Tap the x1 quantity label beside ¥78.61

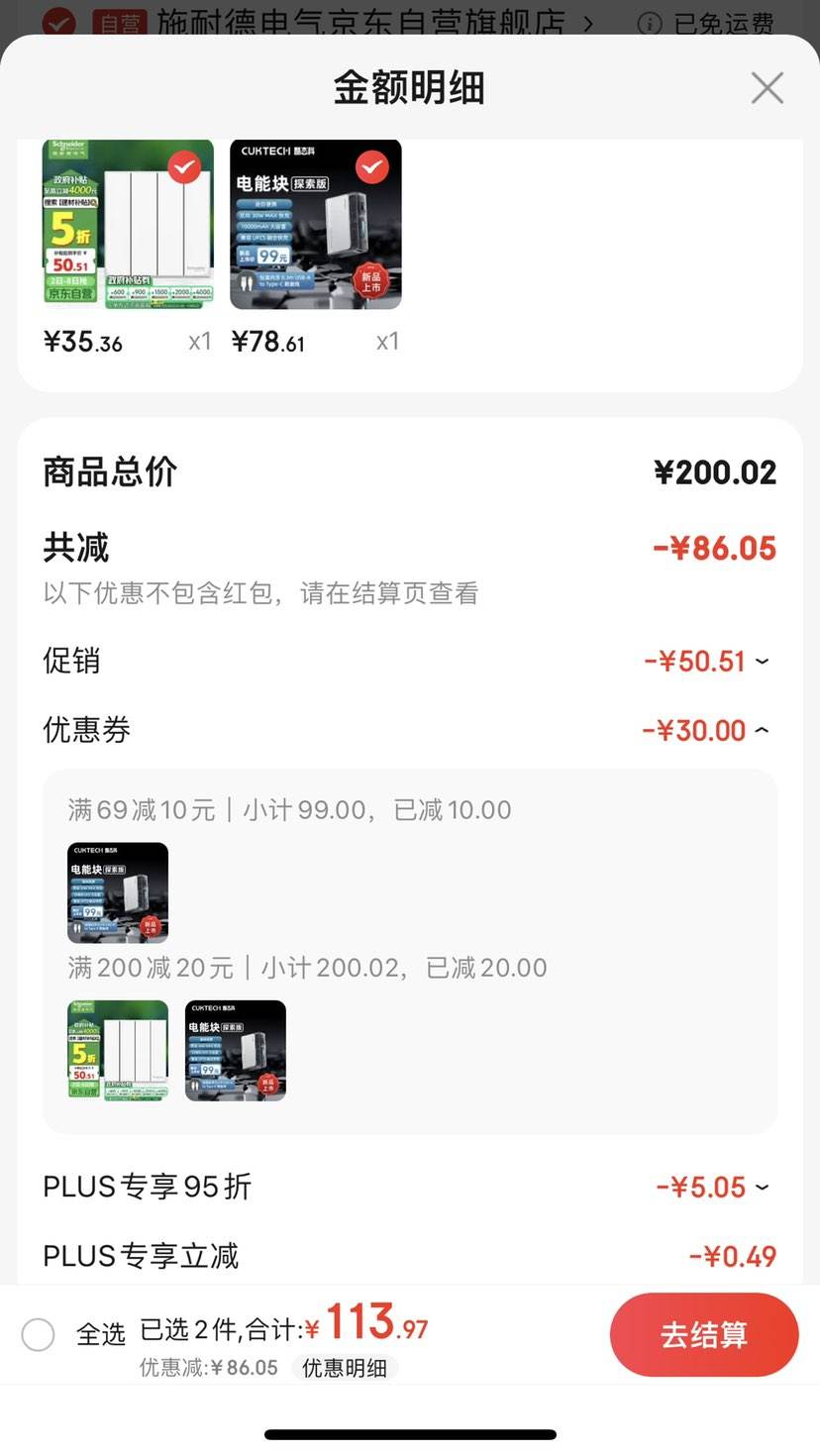pos(387,341)
